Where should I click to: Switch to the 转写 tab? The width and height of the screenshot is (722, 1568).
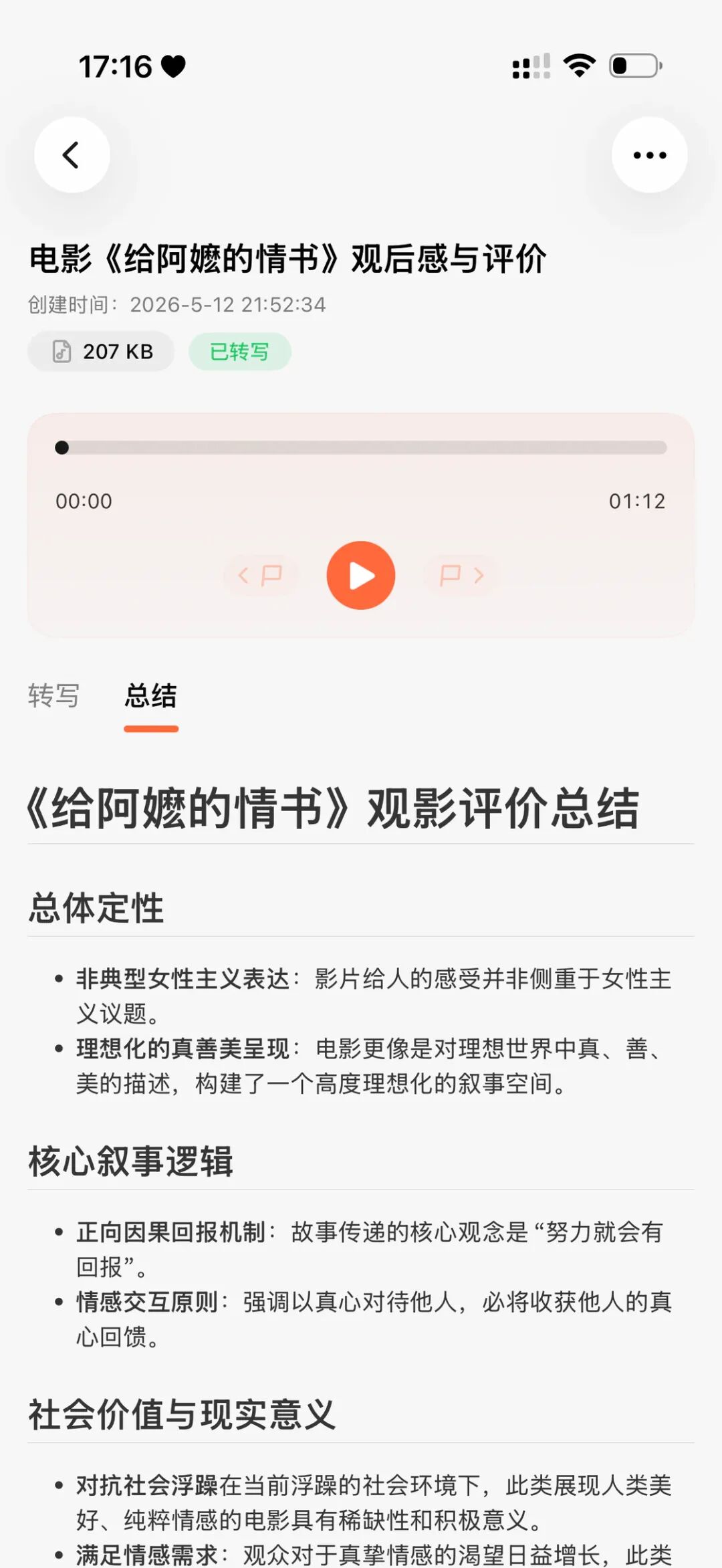click(53, 695)
